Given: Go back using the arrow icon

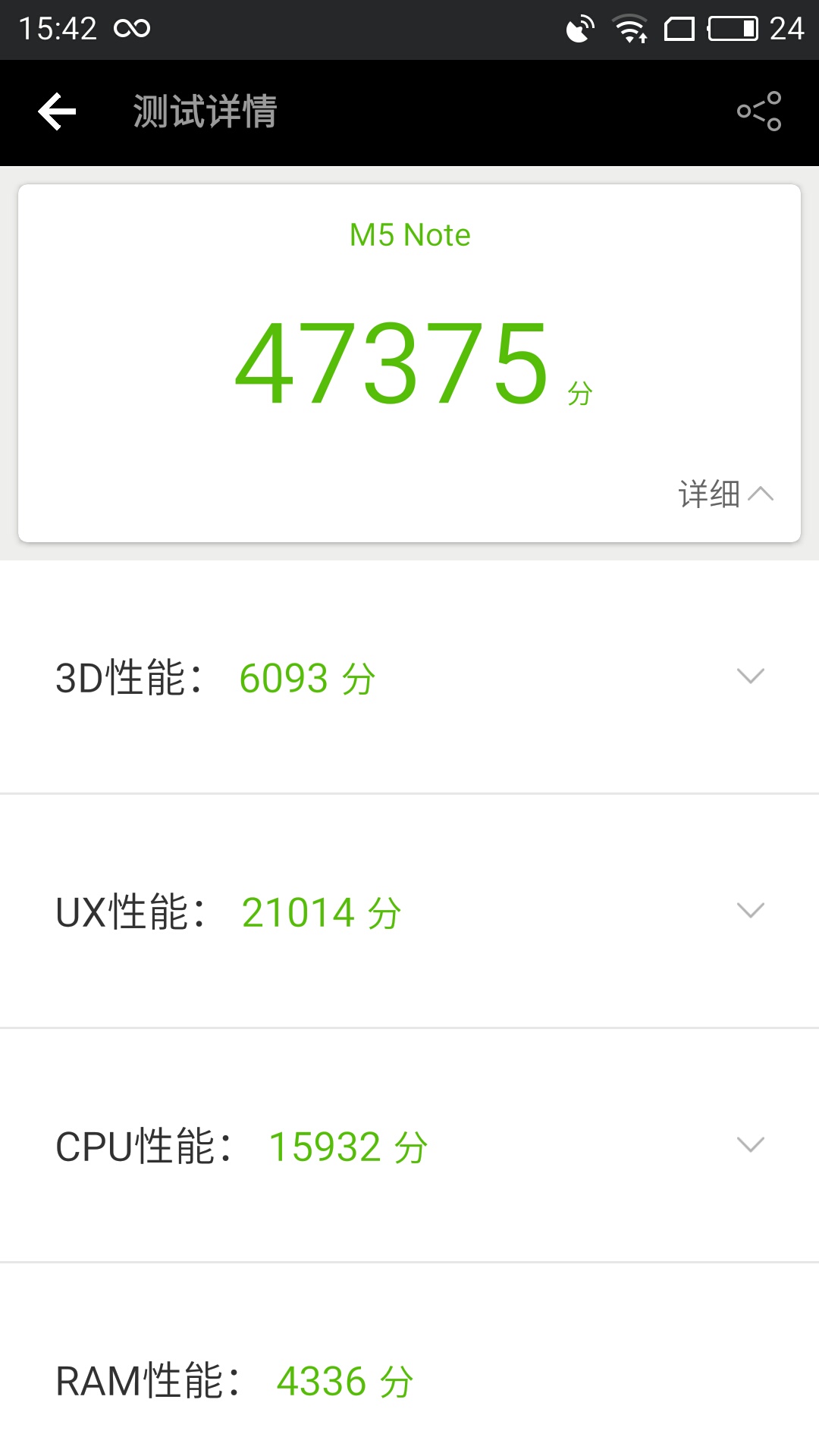Looking at the screenshot, I should [x=58, y=112].
